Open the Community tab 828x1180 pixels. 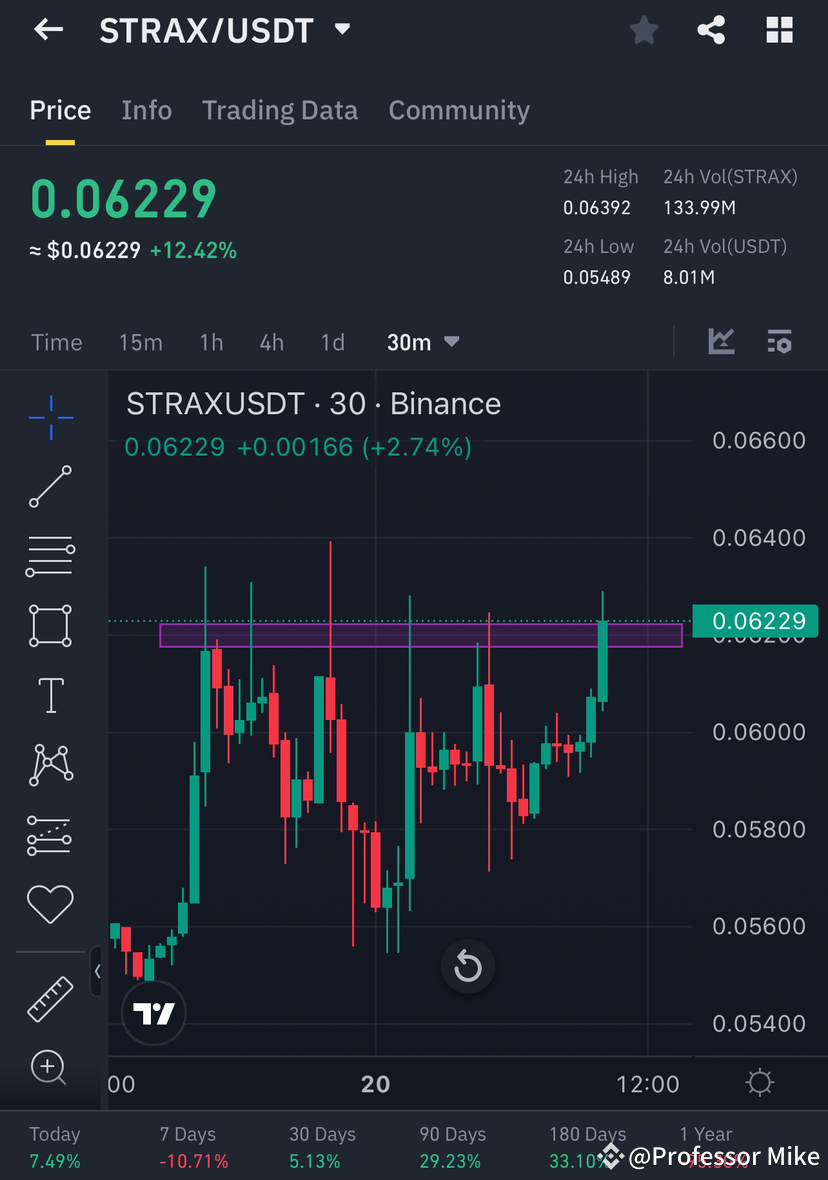[x=459, y=110]
